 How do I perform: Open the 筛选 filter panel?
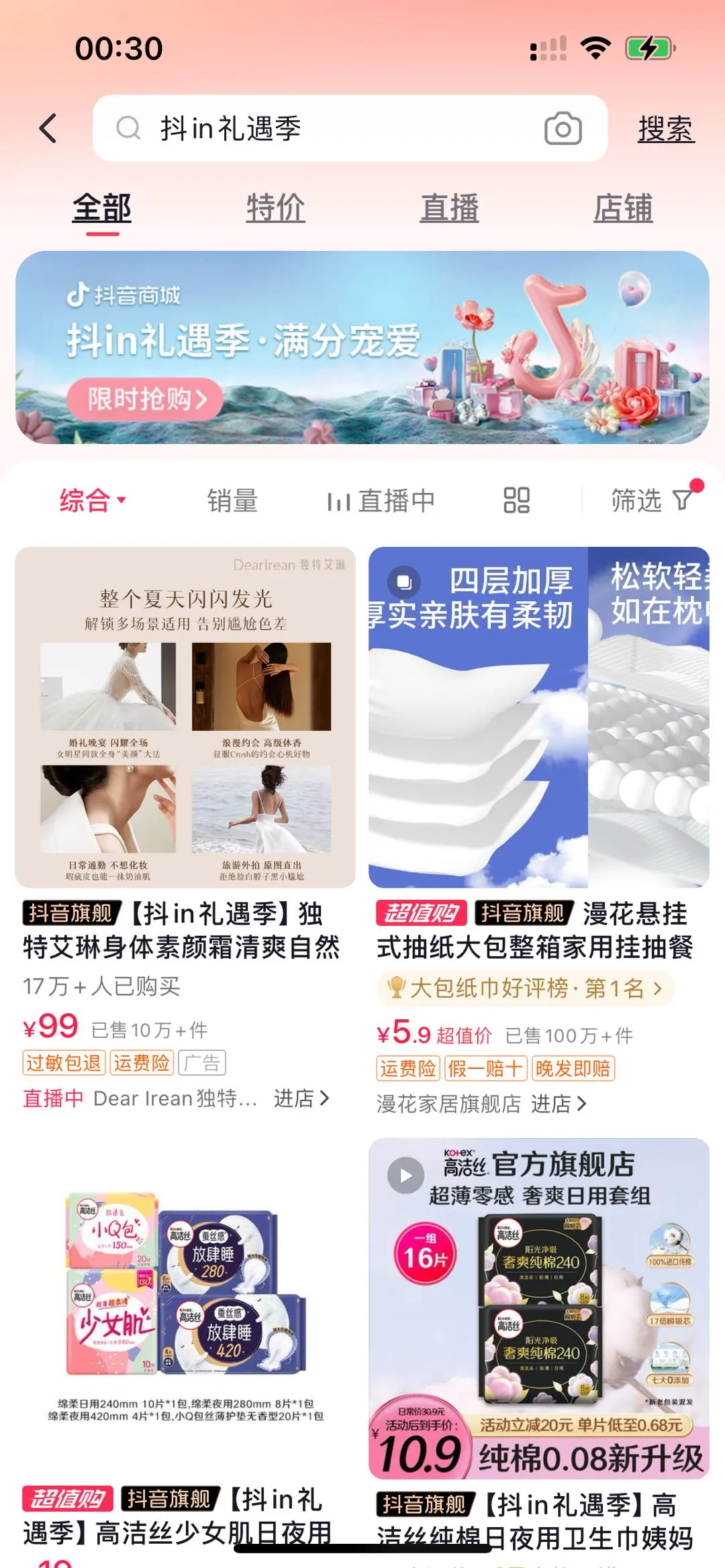tap(650, 501)
